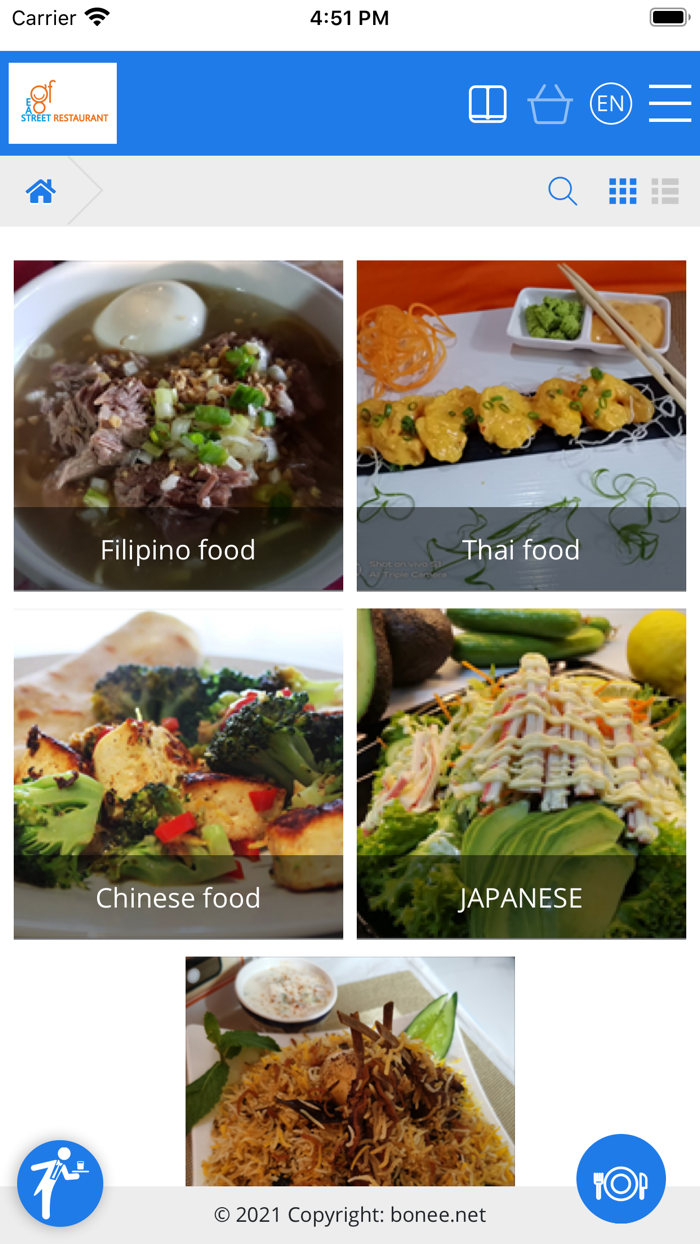Viewport: 700px width, 1244px height.
Task: Open the Thai food category
Action: pyautogui.click(x=521, y=425)
